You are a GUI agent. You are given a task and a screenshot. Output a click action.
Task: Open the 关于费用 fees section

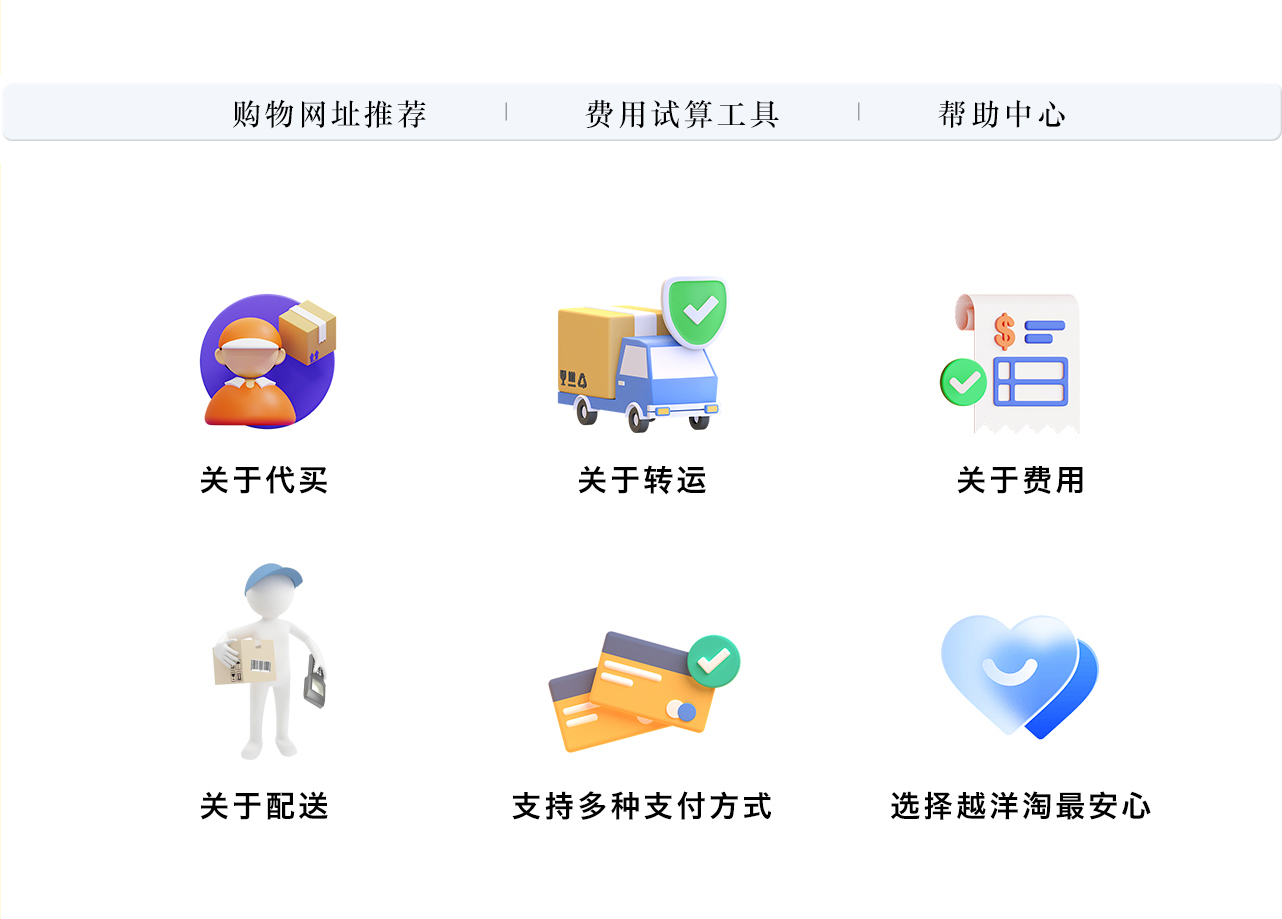click(1020, 390)
